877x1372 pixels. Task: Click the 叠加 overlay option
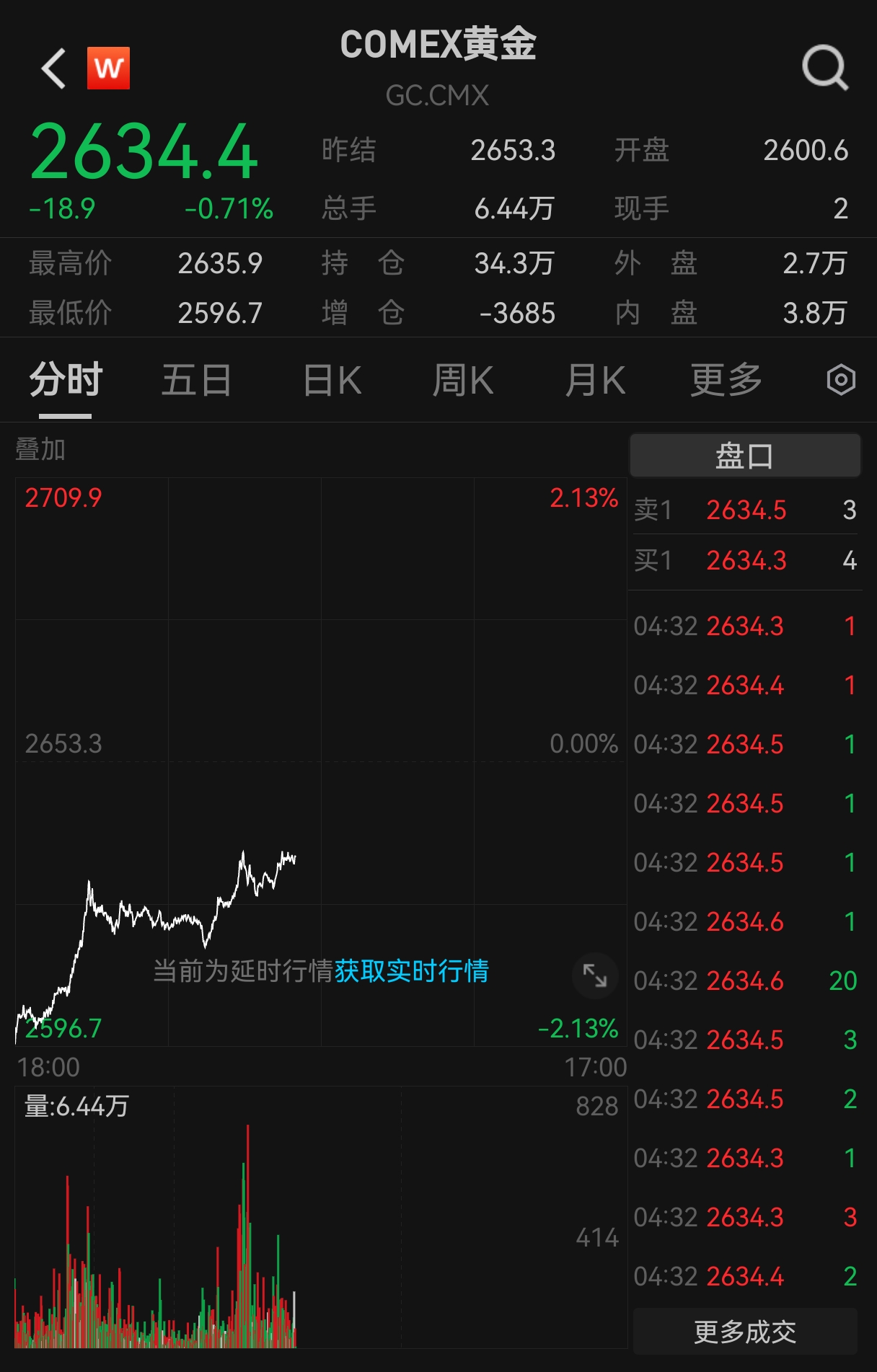pos(40,449)
